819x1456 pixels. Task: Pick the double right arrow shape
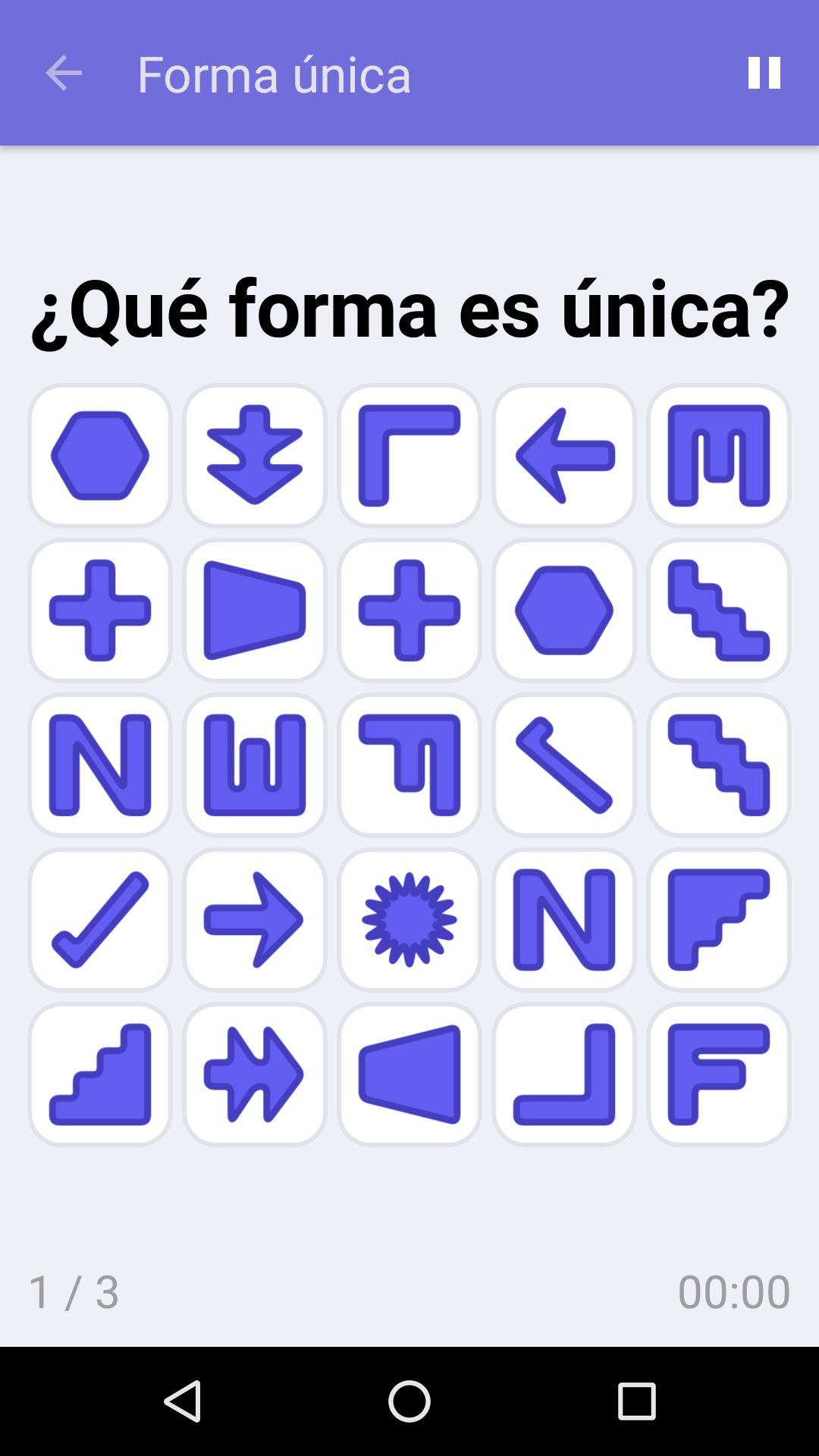255,1075
